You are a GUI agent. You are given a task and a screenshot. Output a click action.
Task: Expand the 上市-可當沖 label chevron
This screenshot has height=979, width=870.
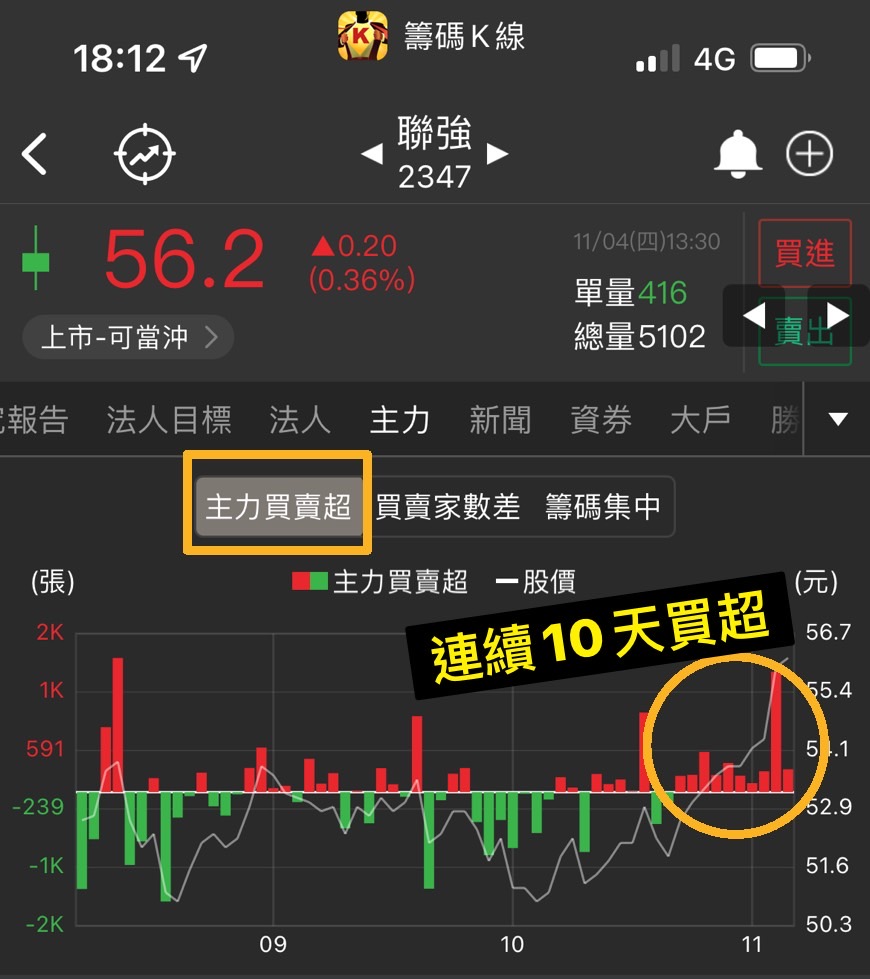pyautogui.click(x=210, y=338)
